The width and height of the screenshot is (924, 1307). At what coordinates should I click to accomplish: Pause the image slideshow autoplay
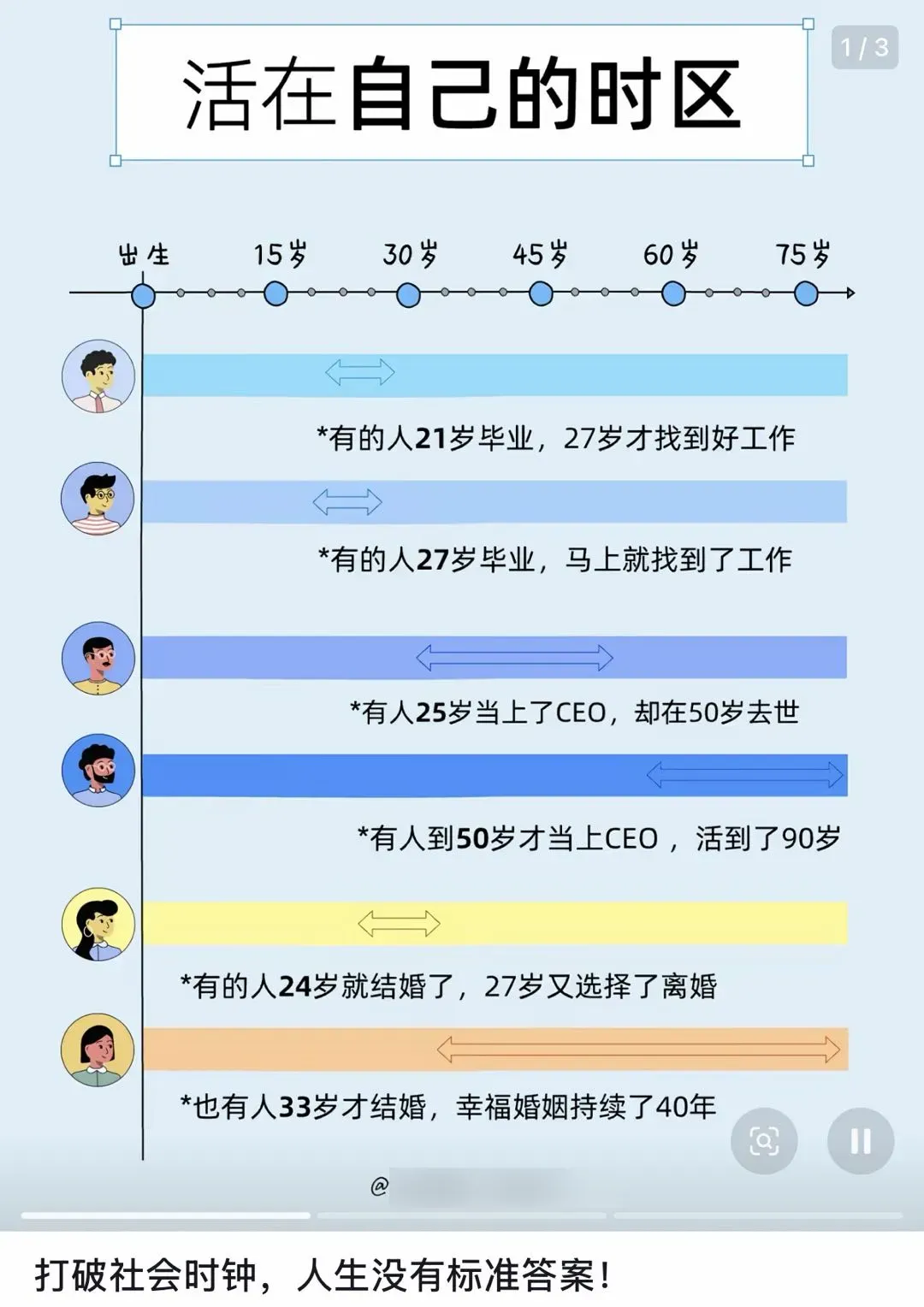point(861,1141)
